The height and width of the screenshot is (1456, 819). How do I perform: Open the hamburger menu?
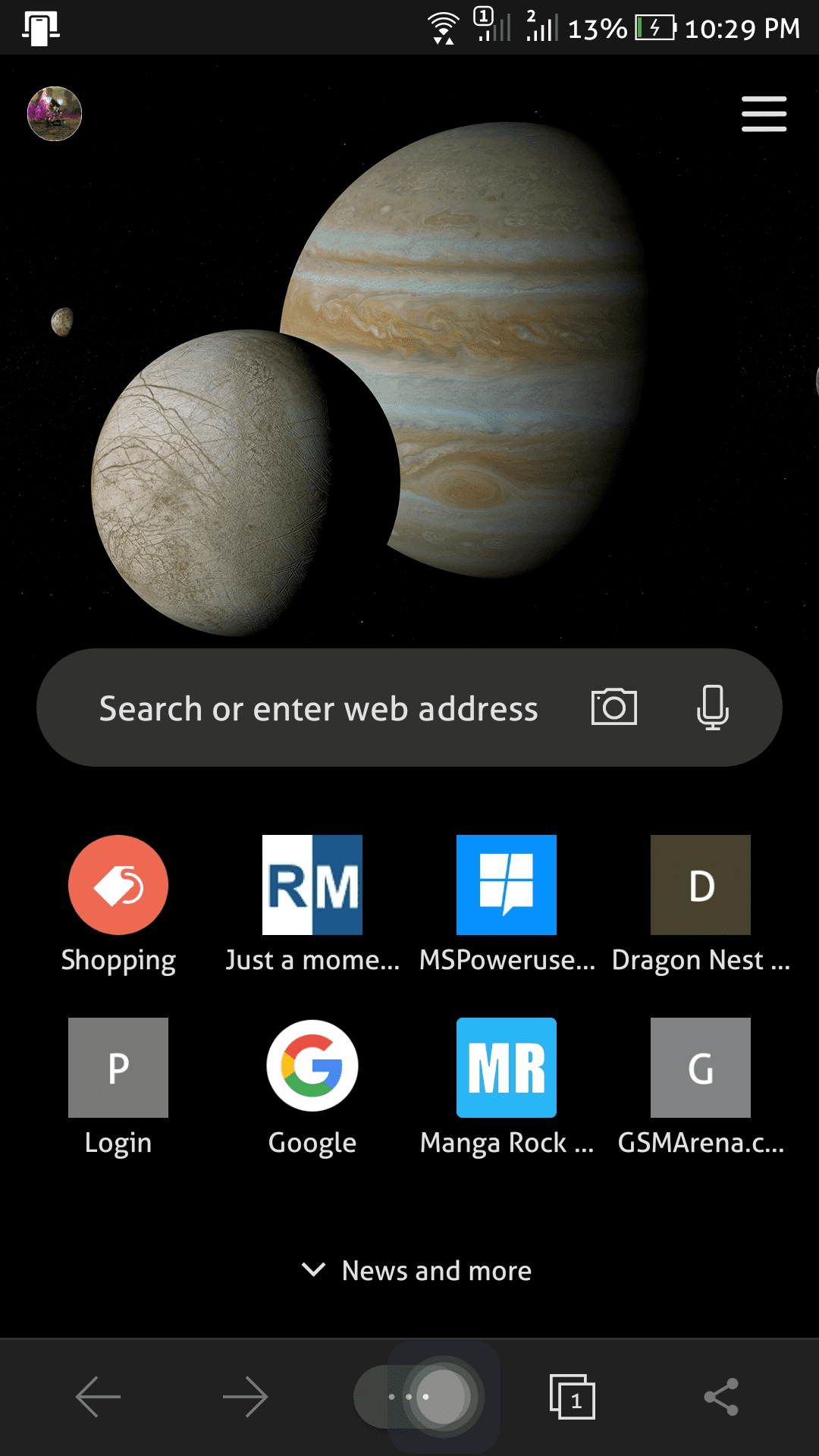pyautogui.click(x=764, y=114)
